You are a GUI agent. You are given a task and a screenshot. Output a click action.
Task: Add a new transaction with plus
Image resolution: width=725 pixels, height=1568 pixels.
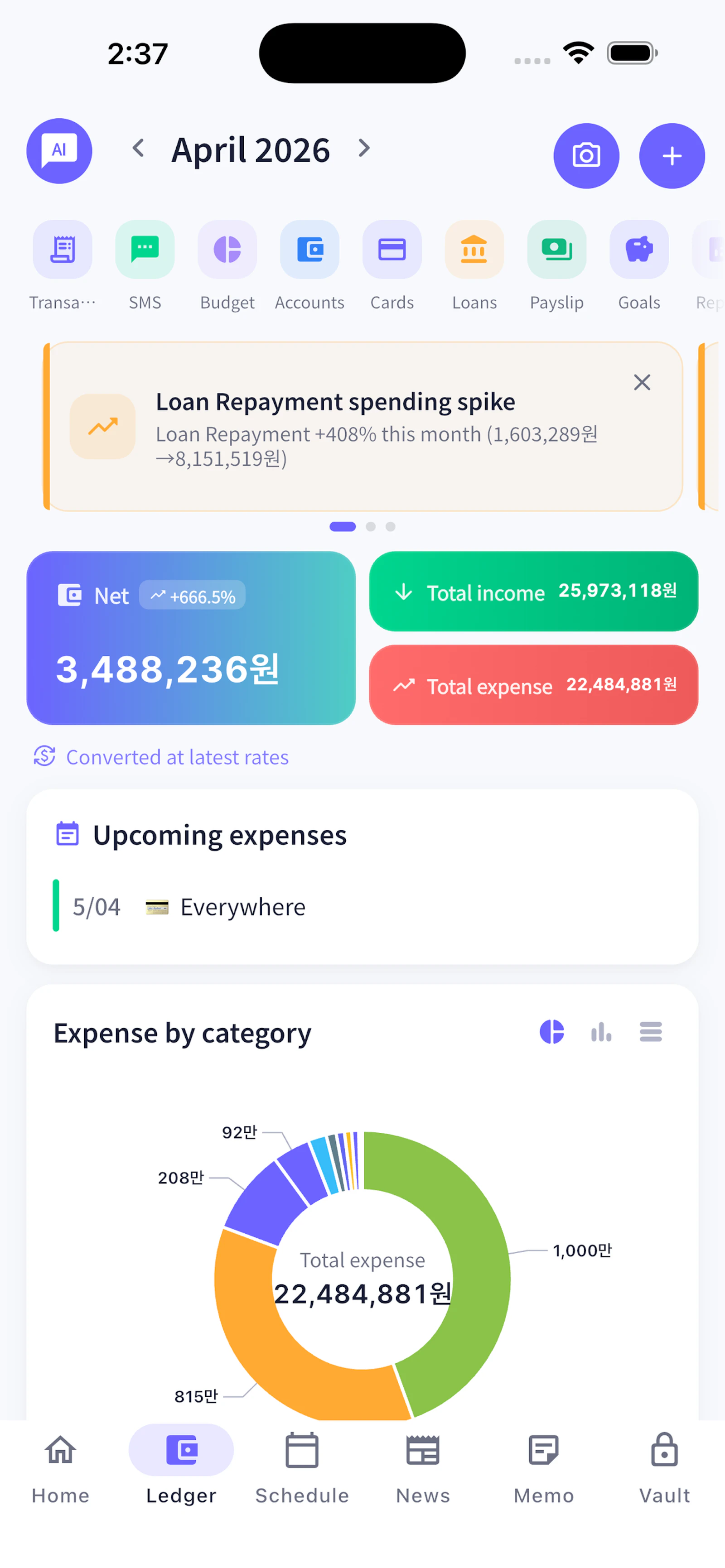pyautogui.click(x=672, y=156)
